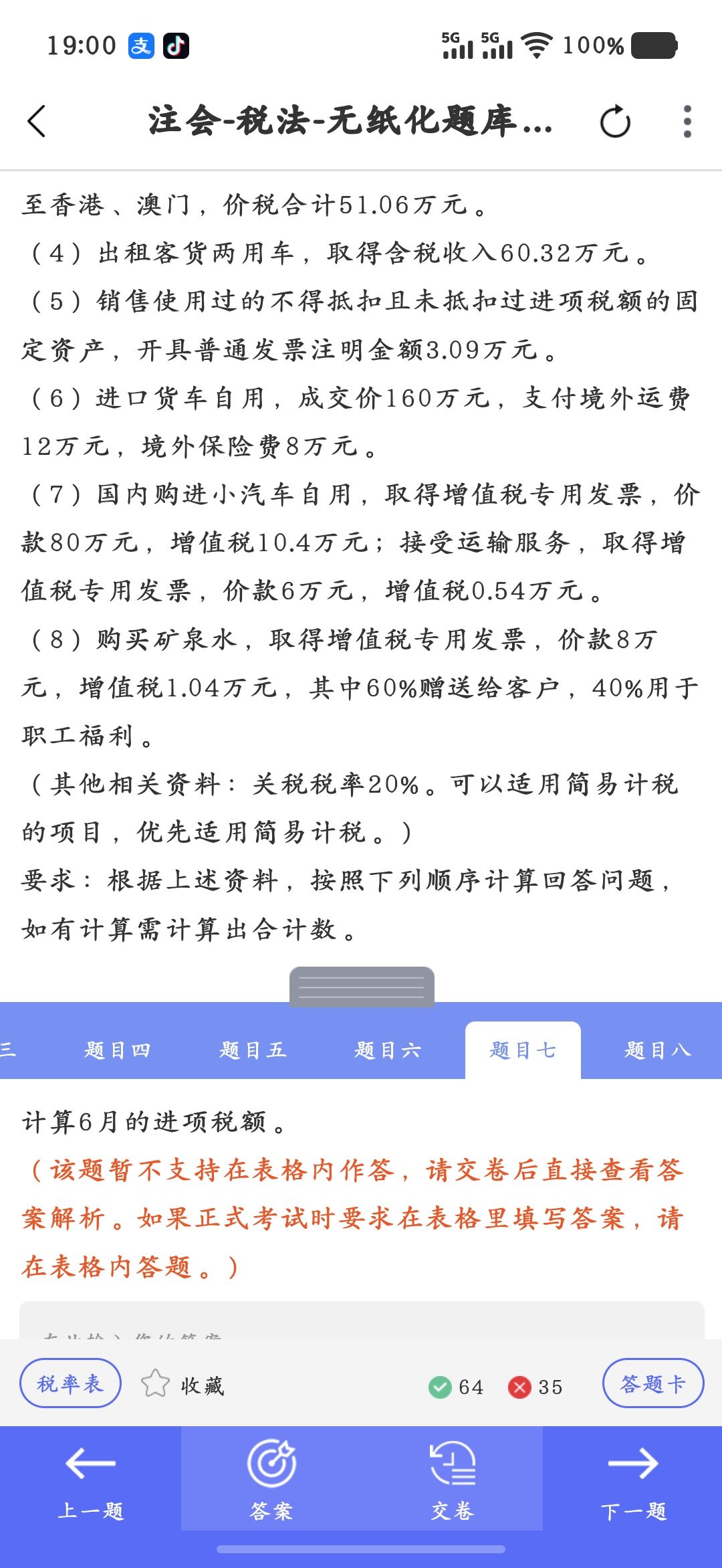The height and width of the screenshot is (1568, 722).
Task: Open the 题目八 tab
Action: point(658,1050)
